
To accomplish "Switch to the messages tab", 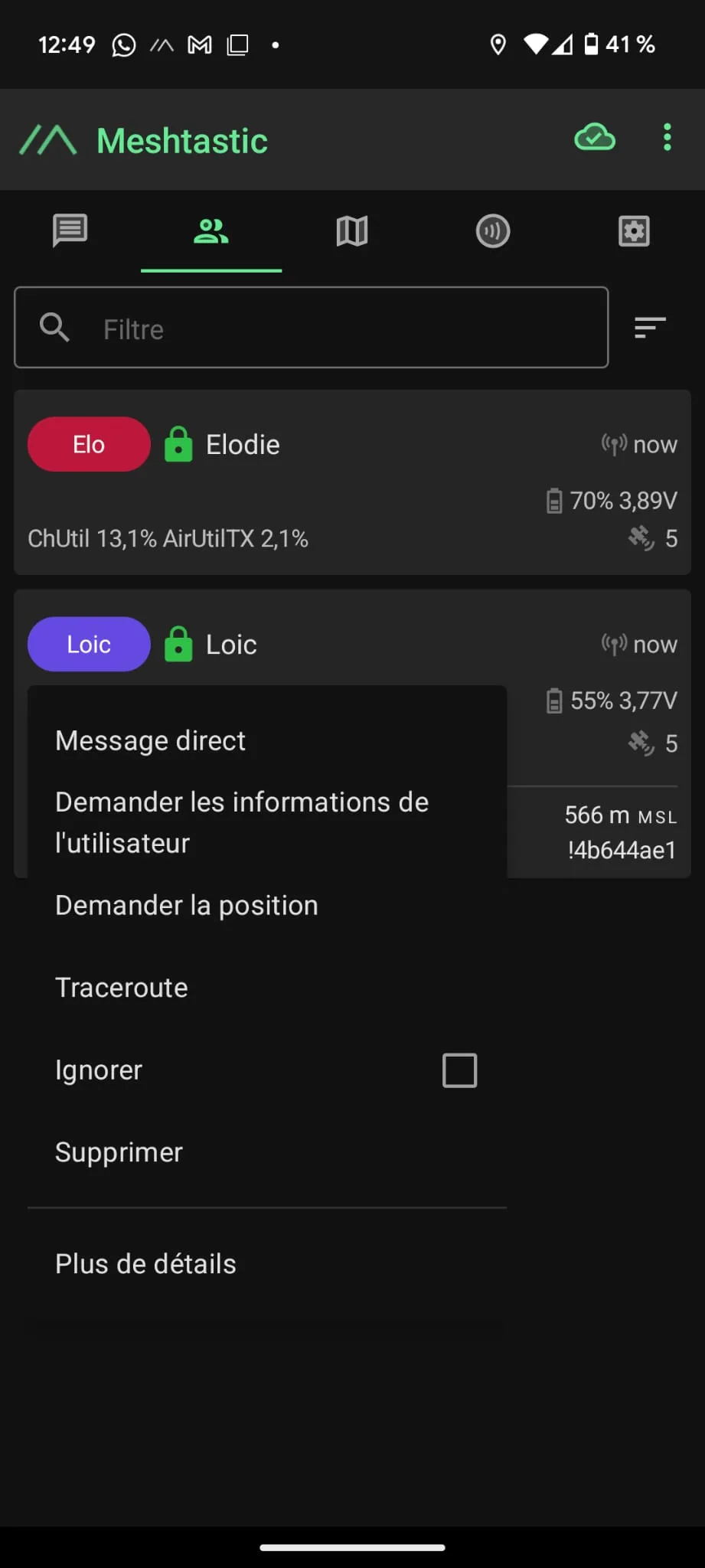I will [70, 230].
